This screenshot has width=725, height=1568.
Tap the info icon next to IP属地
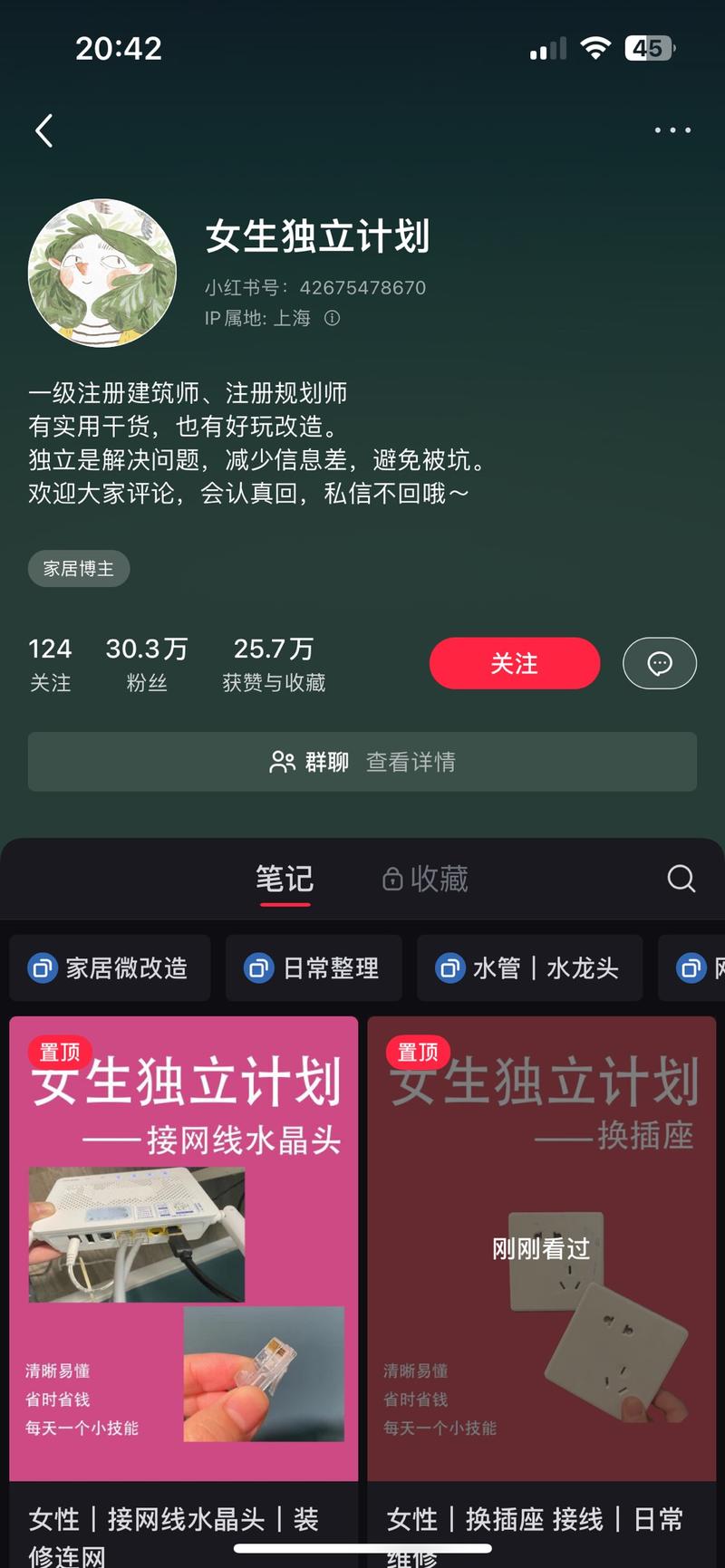coord(333,319)
